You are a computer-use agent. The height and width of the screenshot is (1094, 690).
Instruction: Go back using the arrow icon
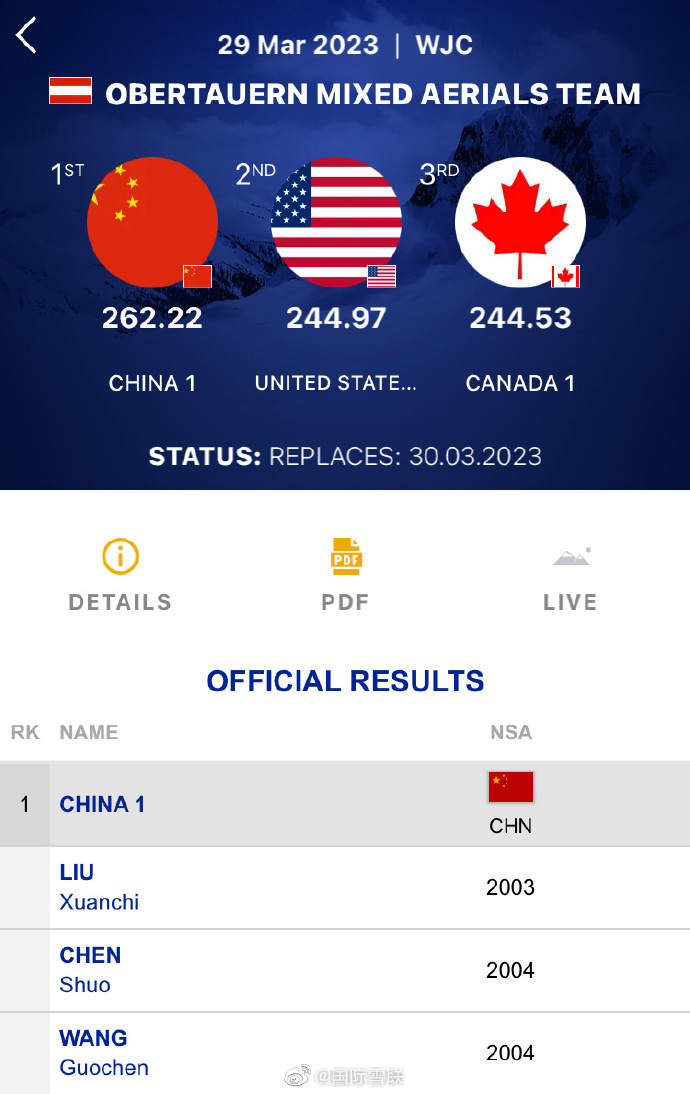coord(26,36)
